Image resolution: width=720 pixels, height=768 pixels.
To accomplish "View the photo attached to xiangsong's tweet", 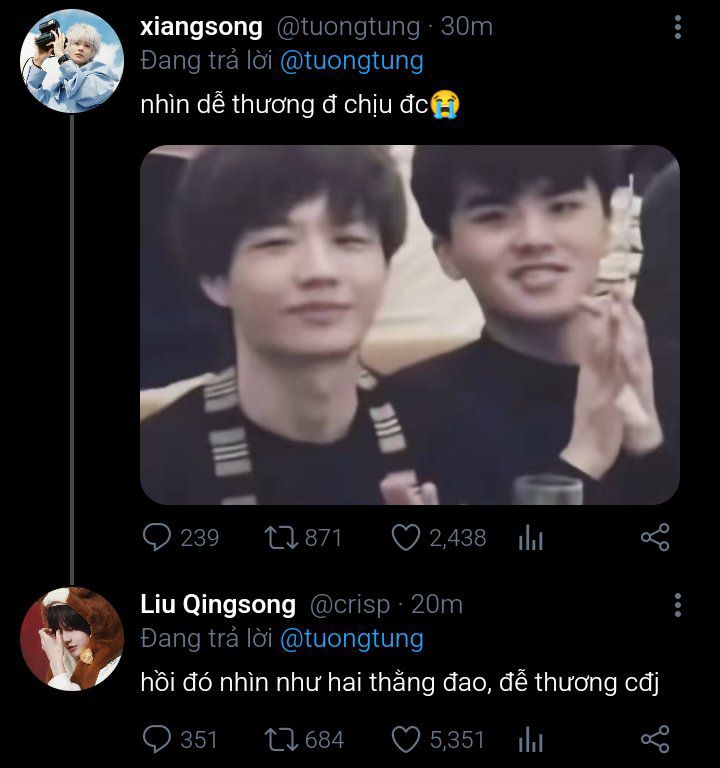I will [409, 324].
